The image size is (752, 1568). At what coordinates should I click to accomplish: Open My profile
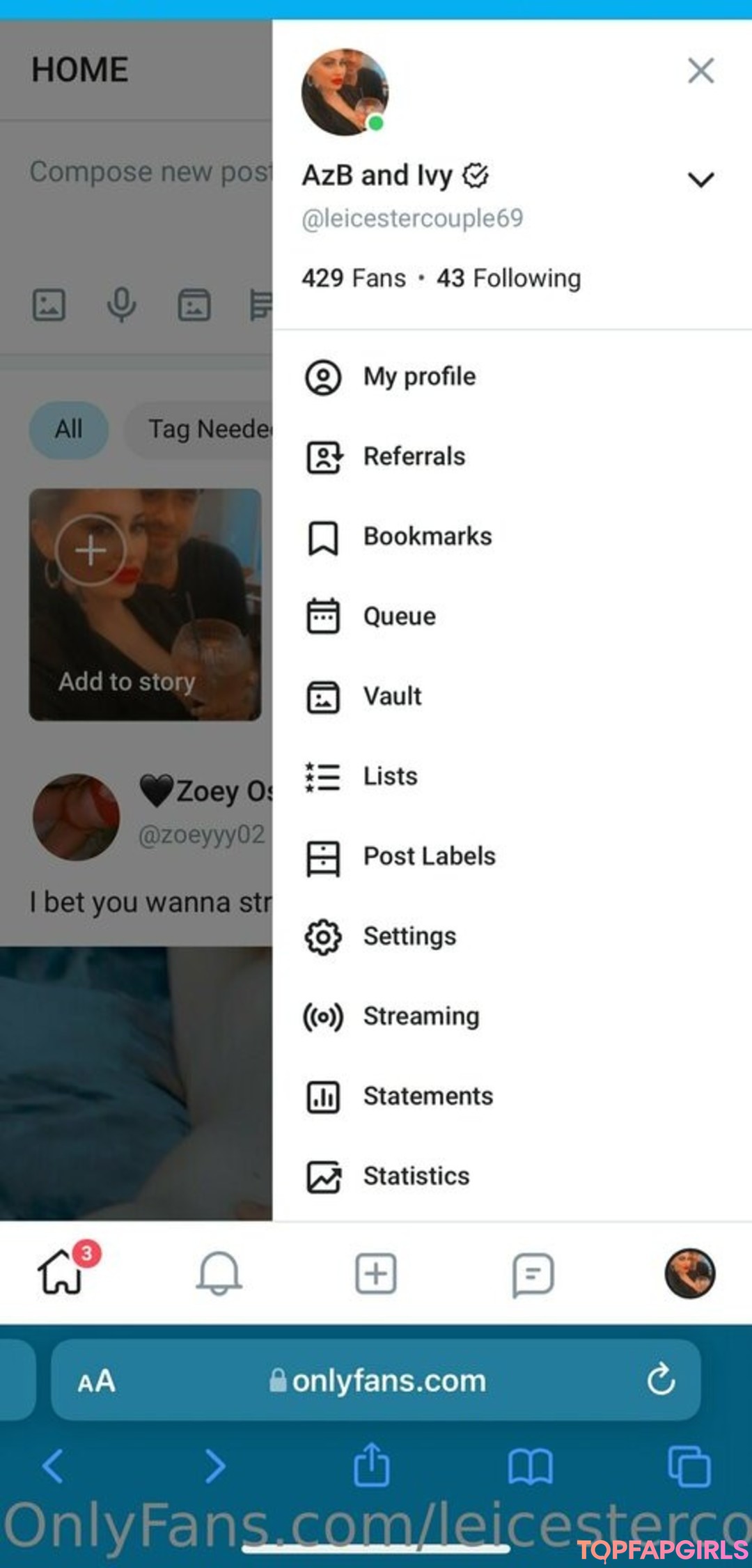[512, 377]
